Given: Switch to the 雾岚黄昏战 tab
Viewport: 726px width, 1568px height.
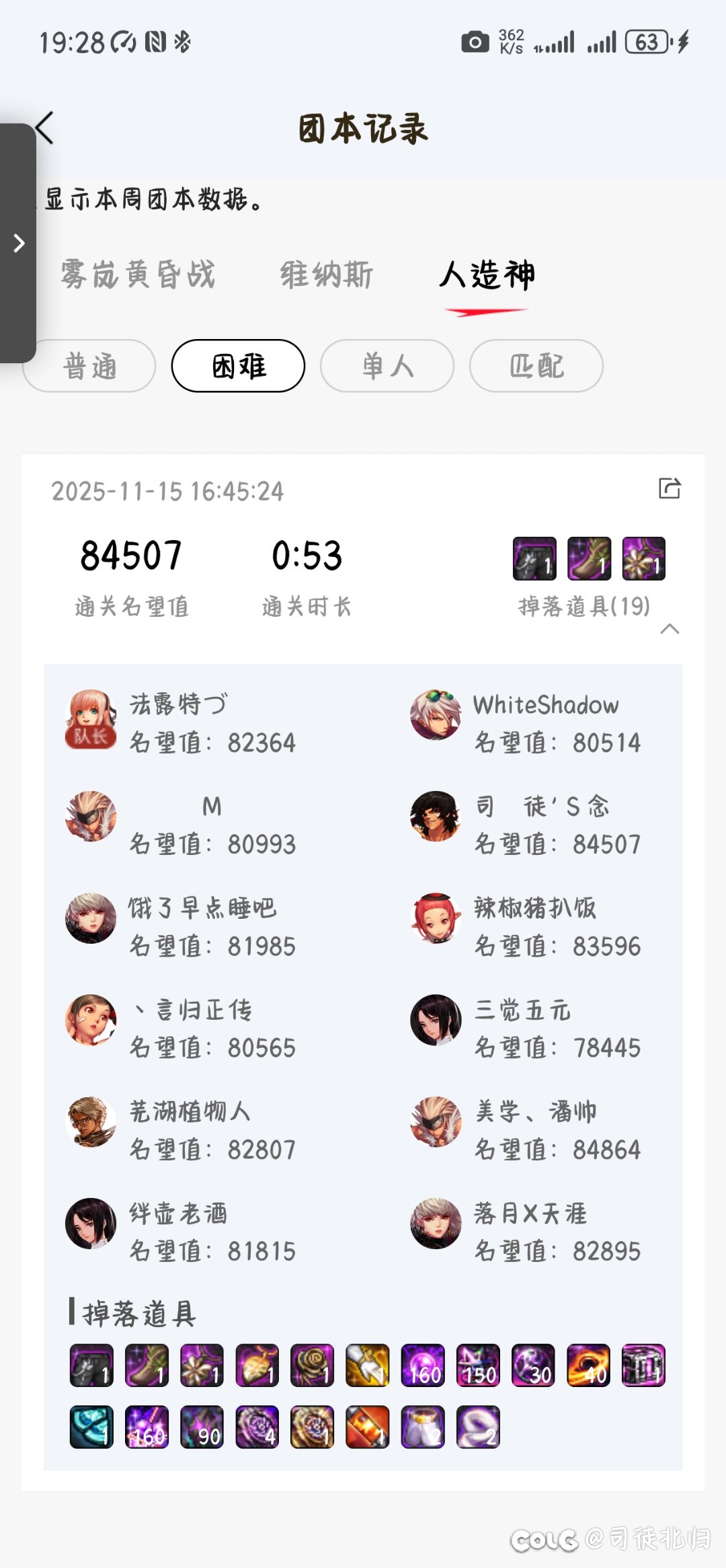Looking at the screenshot, I should coord(138,275).
